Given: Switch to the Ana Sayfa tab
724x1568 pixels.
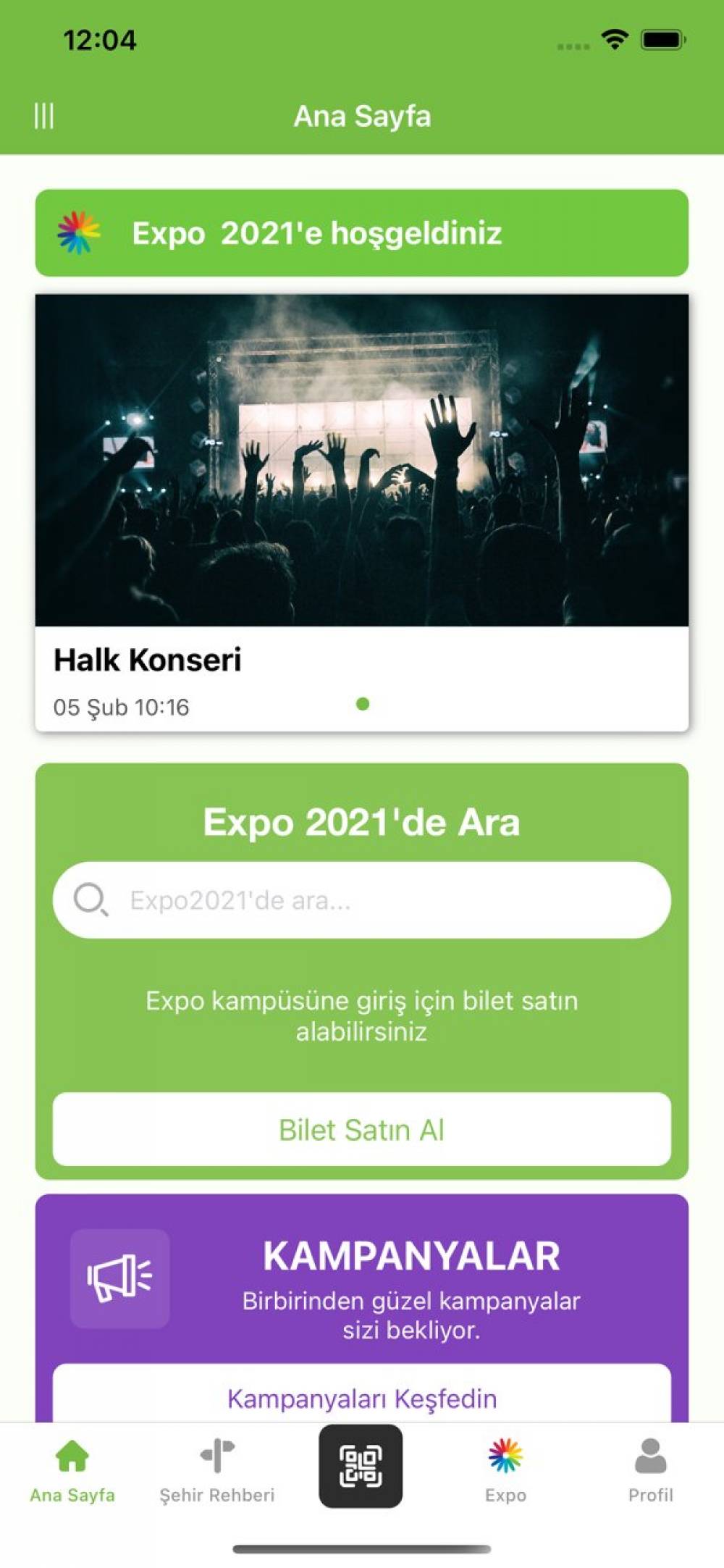Looking at the screenshot, I should (x=72, y=1470).
